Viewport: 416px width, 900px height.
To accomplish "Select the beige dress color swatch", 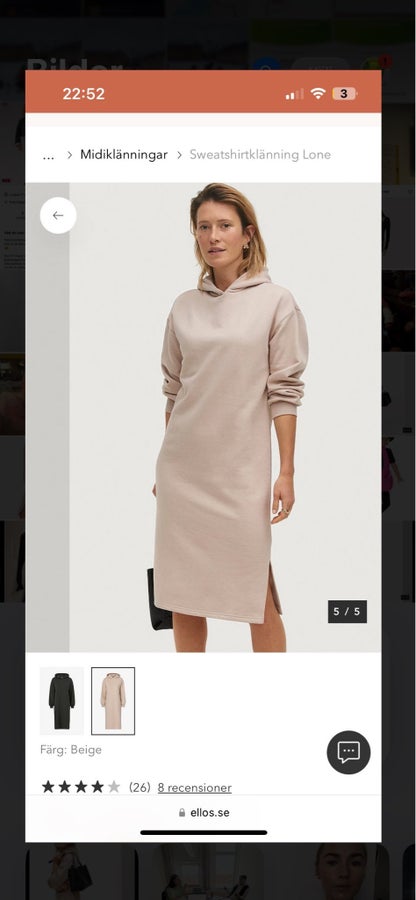I will (113, 700).
